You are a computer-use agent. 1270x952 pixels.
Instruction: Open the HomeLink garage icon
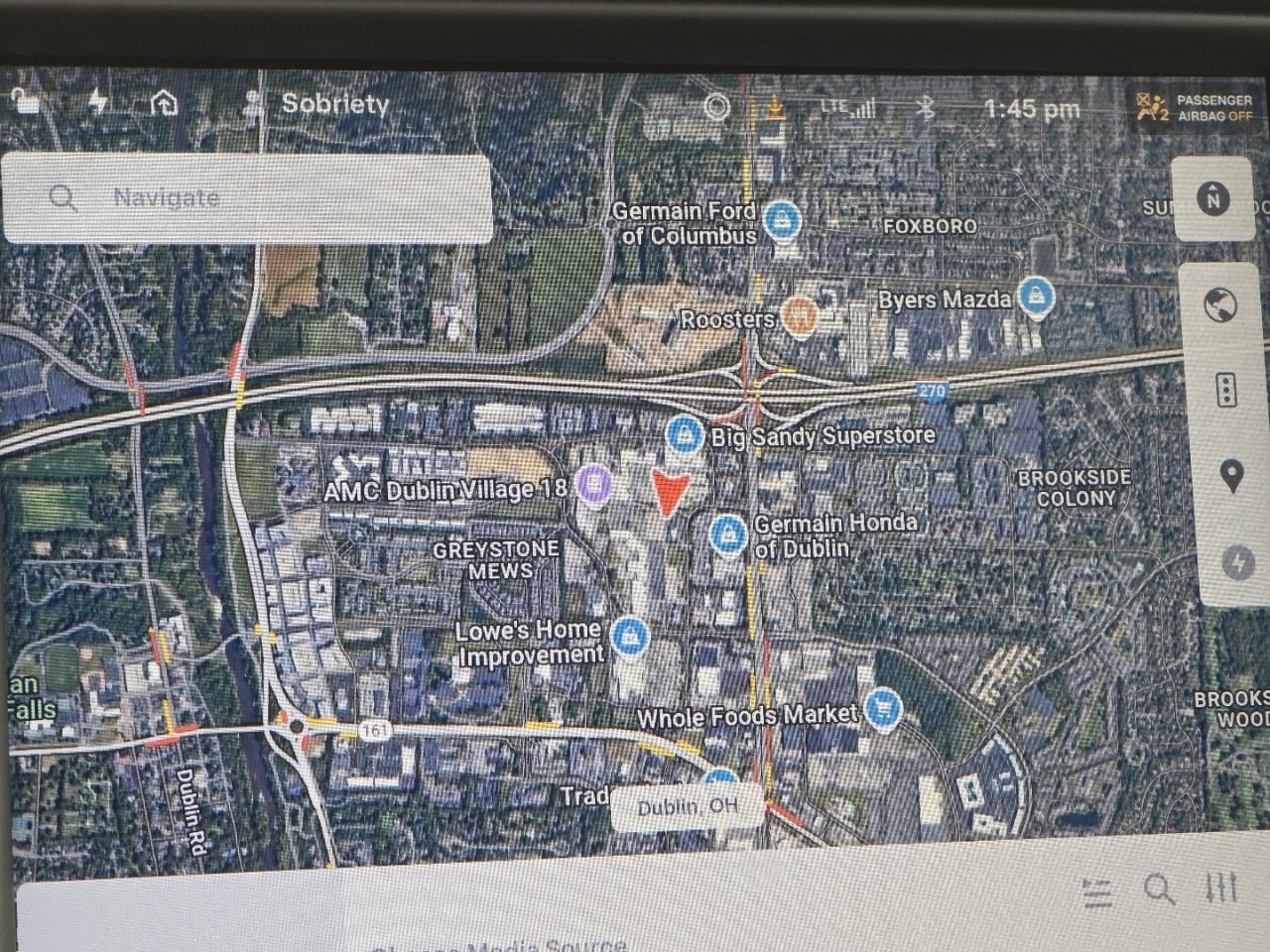click(x=163, y=102)
